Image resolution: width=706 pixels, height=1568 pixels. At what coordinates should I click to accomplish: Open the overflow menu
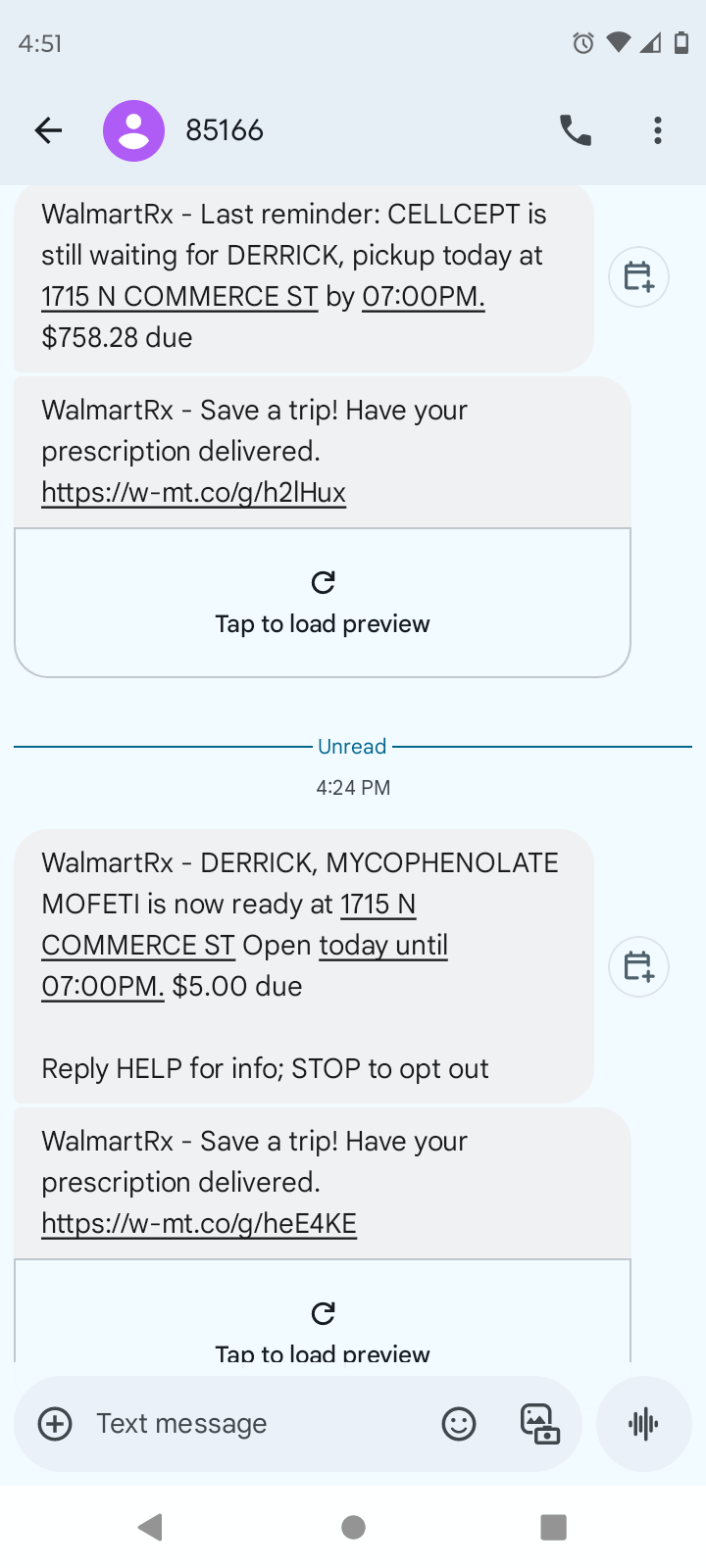click(658, 130)
